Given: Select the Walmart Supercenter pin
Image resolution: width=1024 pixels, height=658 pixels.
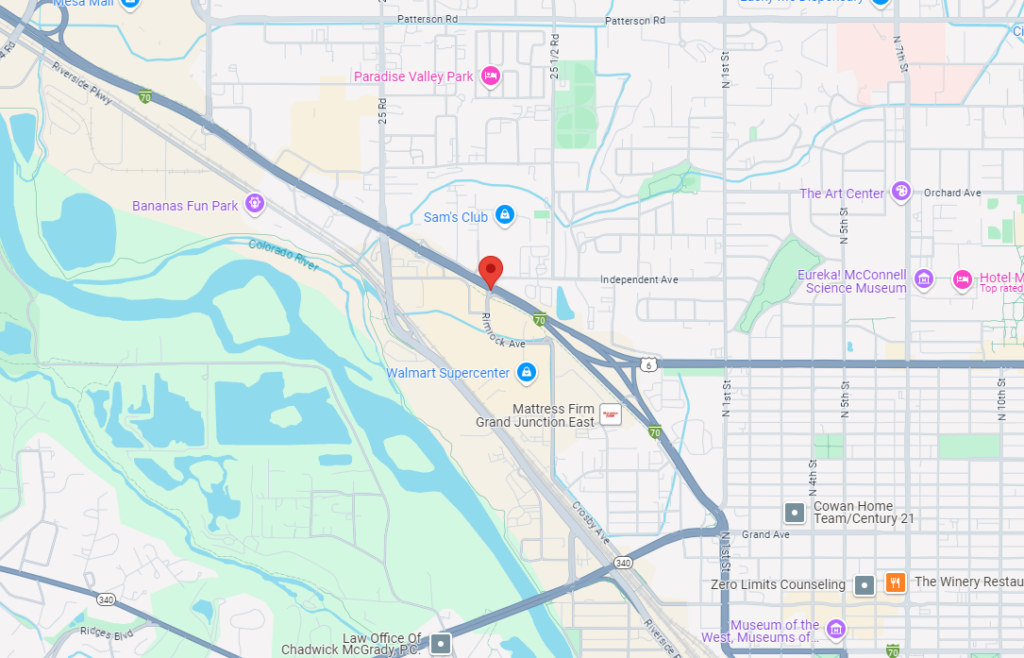Looking at the screenshot, I should coord(527,374).
